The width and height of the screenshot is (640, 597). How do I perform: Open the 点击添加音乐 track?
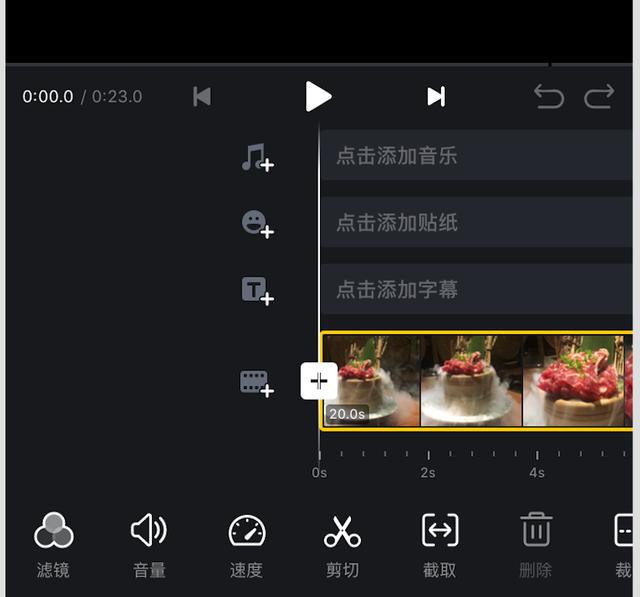[476, 156]
